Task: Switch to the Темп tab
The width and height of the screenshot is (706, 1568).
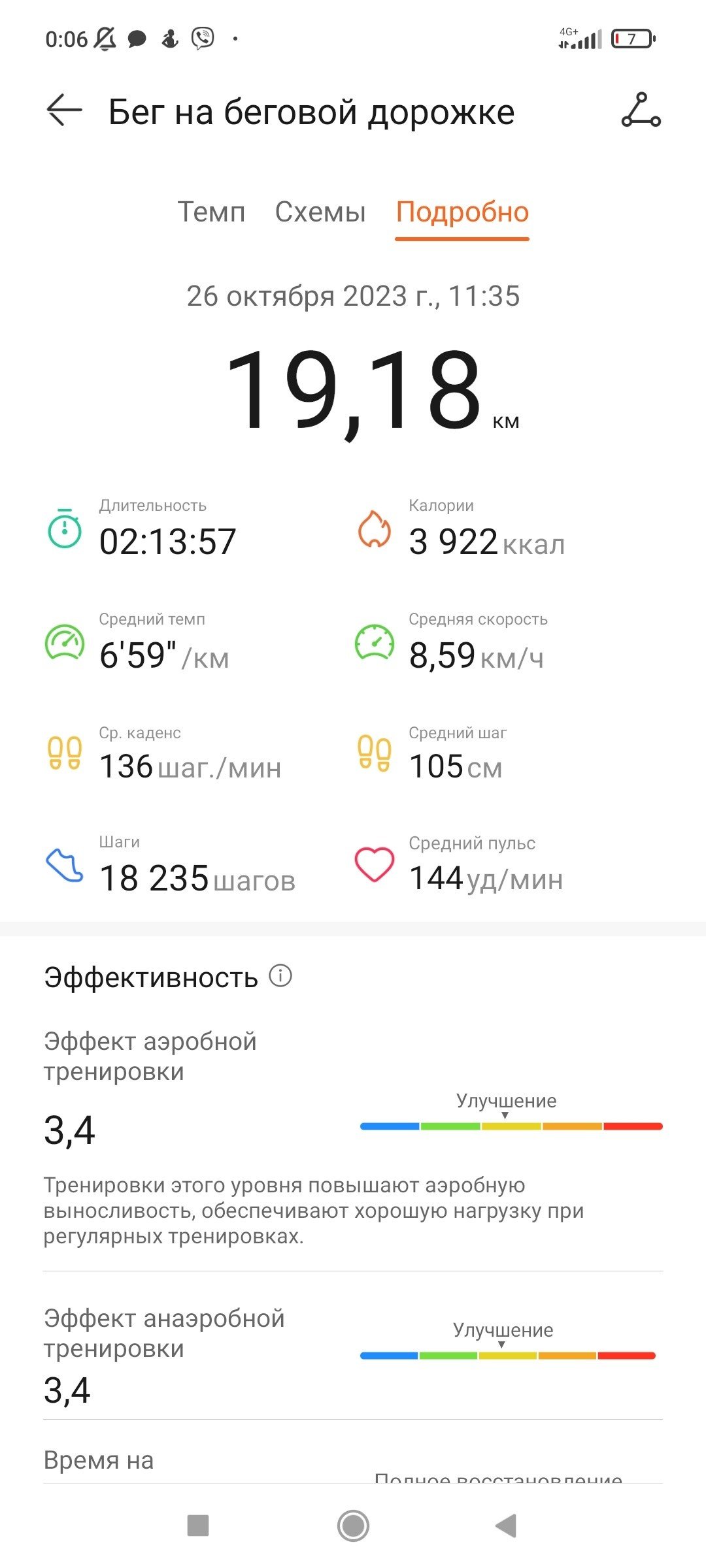Action: [211, 212]
